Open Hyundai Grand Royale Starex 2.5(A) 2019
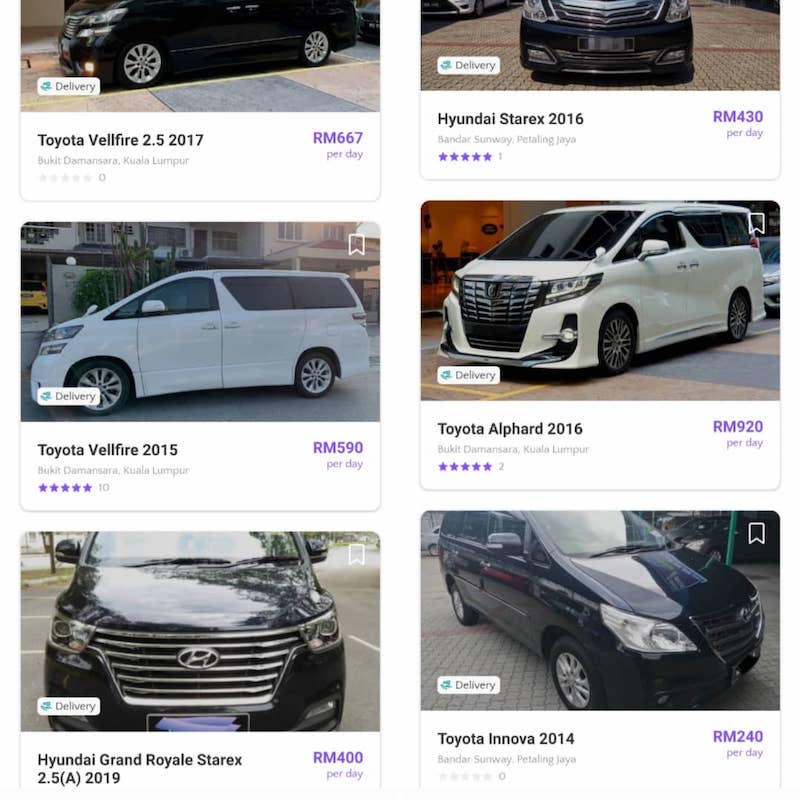The image size is (800, 800). pos(140,760)
